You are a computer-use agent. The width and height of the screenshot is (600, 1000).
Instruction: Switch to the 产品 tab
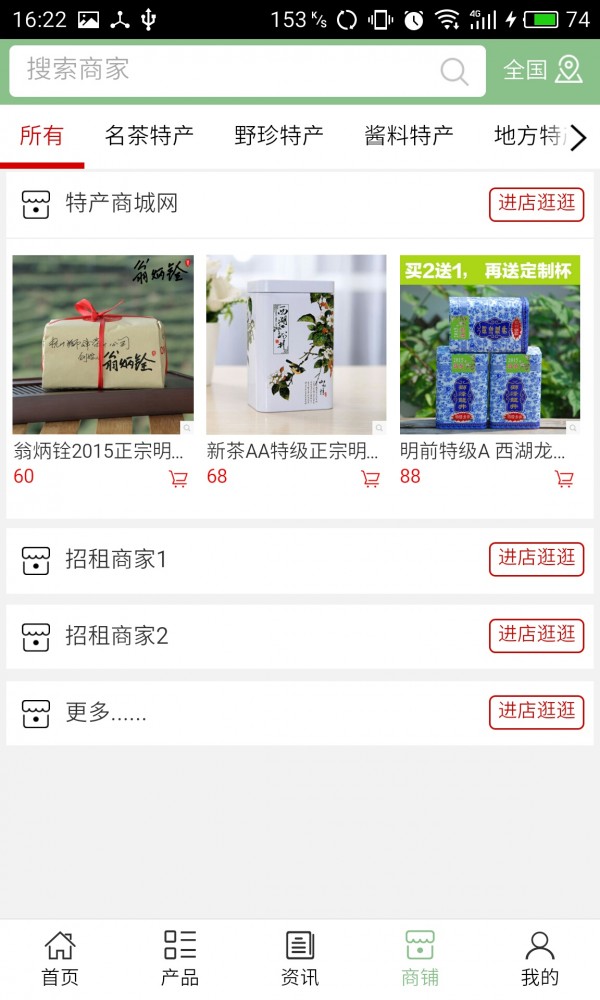click(x=180, y=958)
